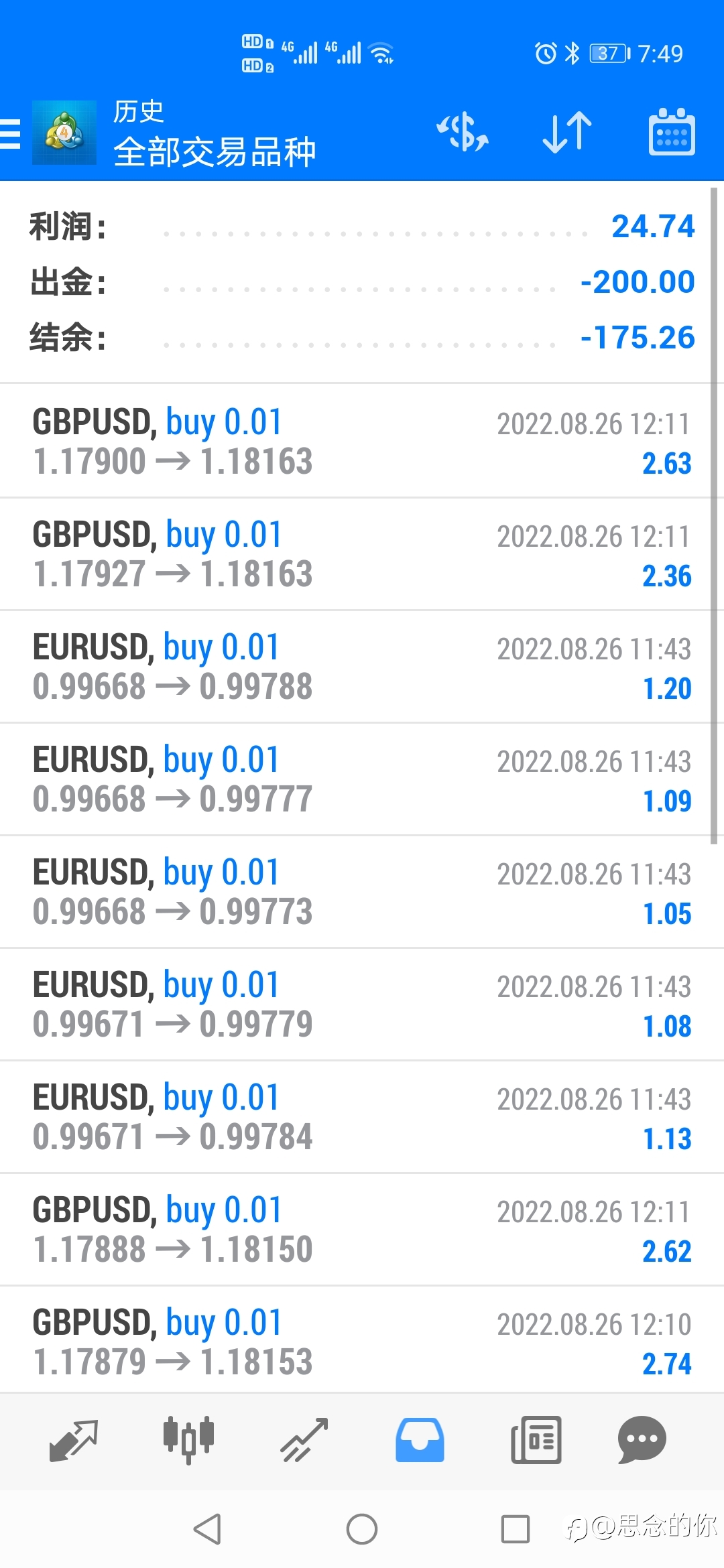Switch to the News tab
The width and height of the screenshot is (724, 1568).
536,1439
